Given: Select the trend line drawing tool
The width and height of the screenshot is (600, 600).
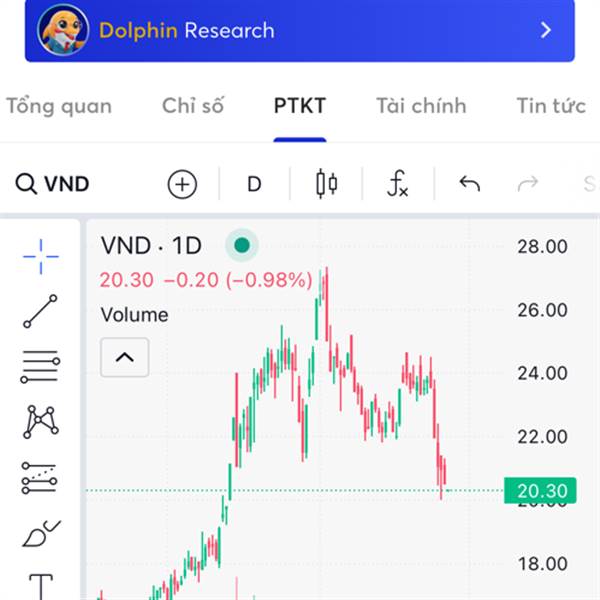Looking at the screenshot, I should (41, 311).
